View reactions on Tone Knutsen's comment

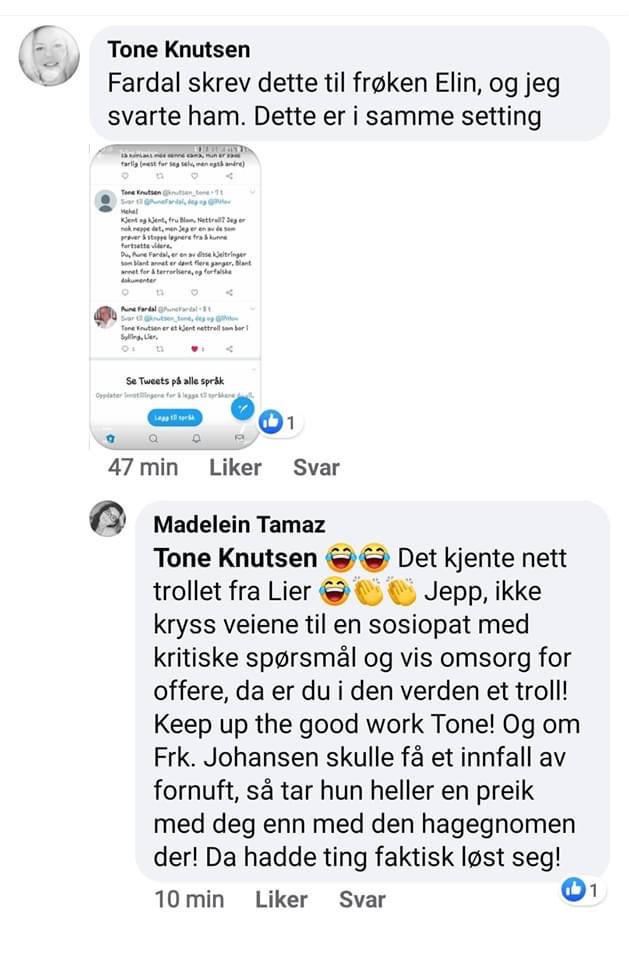pyautogui.click(x=279, y=423)
